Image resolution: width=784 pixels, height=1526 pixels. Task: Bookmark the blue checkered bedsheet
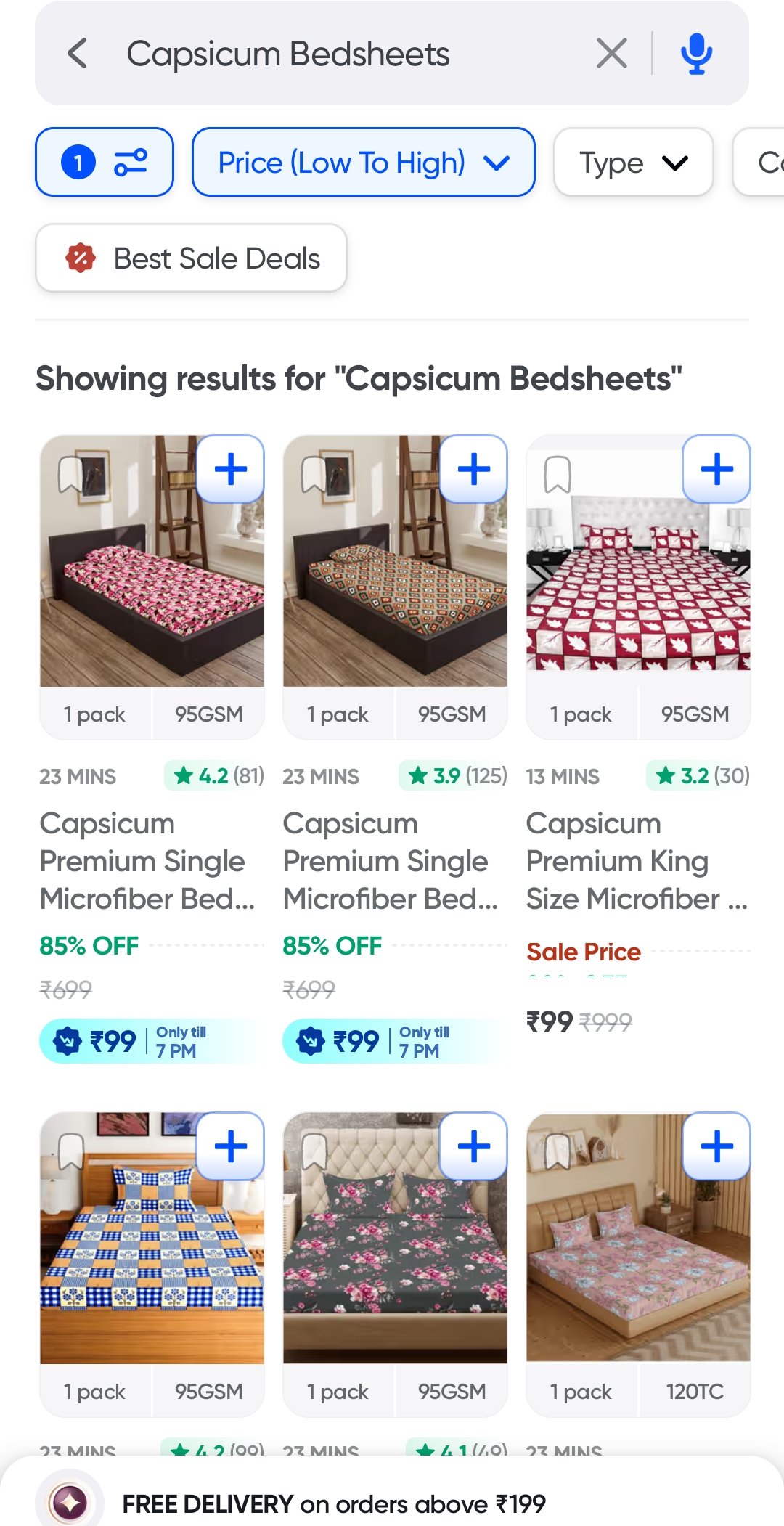coord(71,1152)
